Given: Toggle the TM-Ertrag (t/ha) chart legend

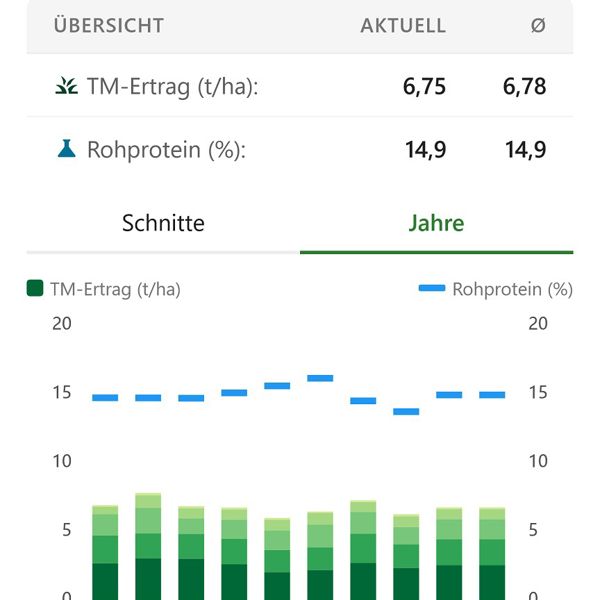Looking at the screenshot, I should tap(104, 289).
